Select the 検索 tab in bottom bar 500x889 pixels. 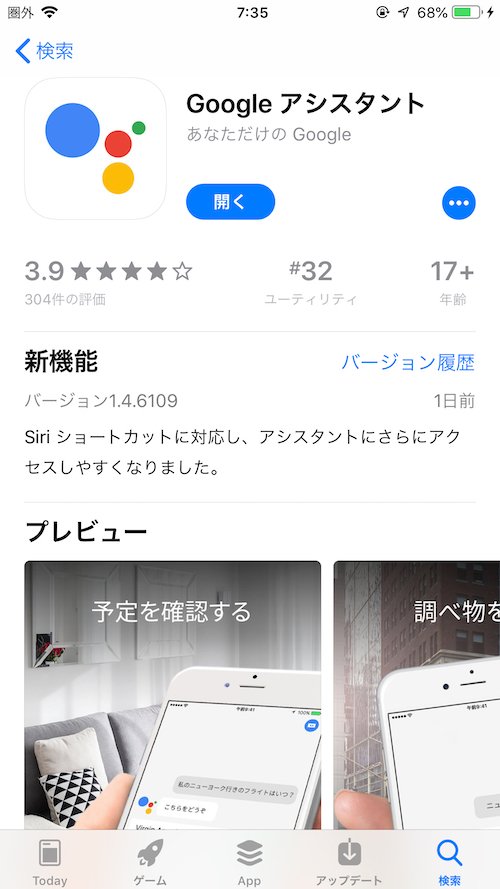pos(450,862)
